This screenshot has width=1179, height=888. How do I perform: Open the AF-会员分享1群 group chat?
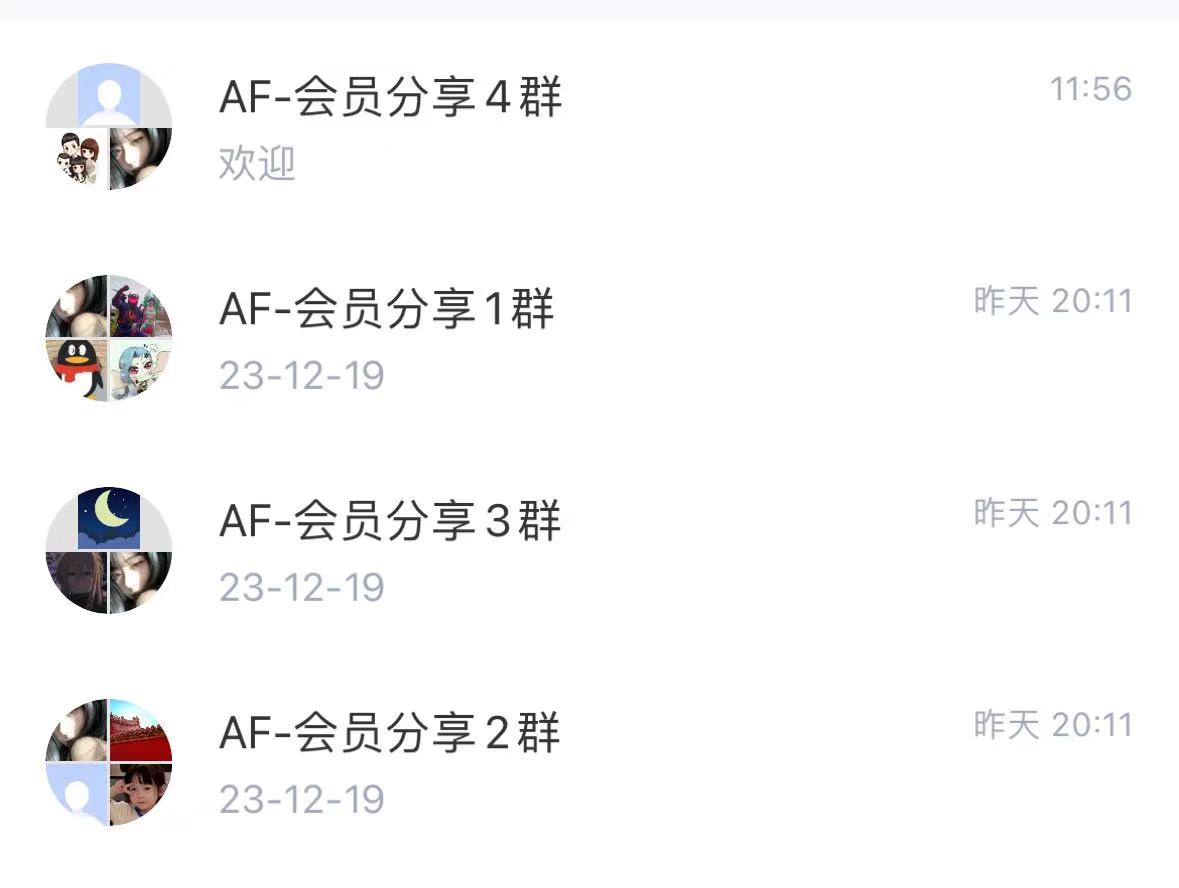(x=386, y=310)
